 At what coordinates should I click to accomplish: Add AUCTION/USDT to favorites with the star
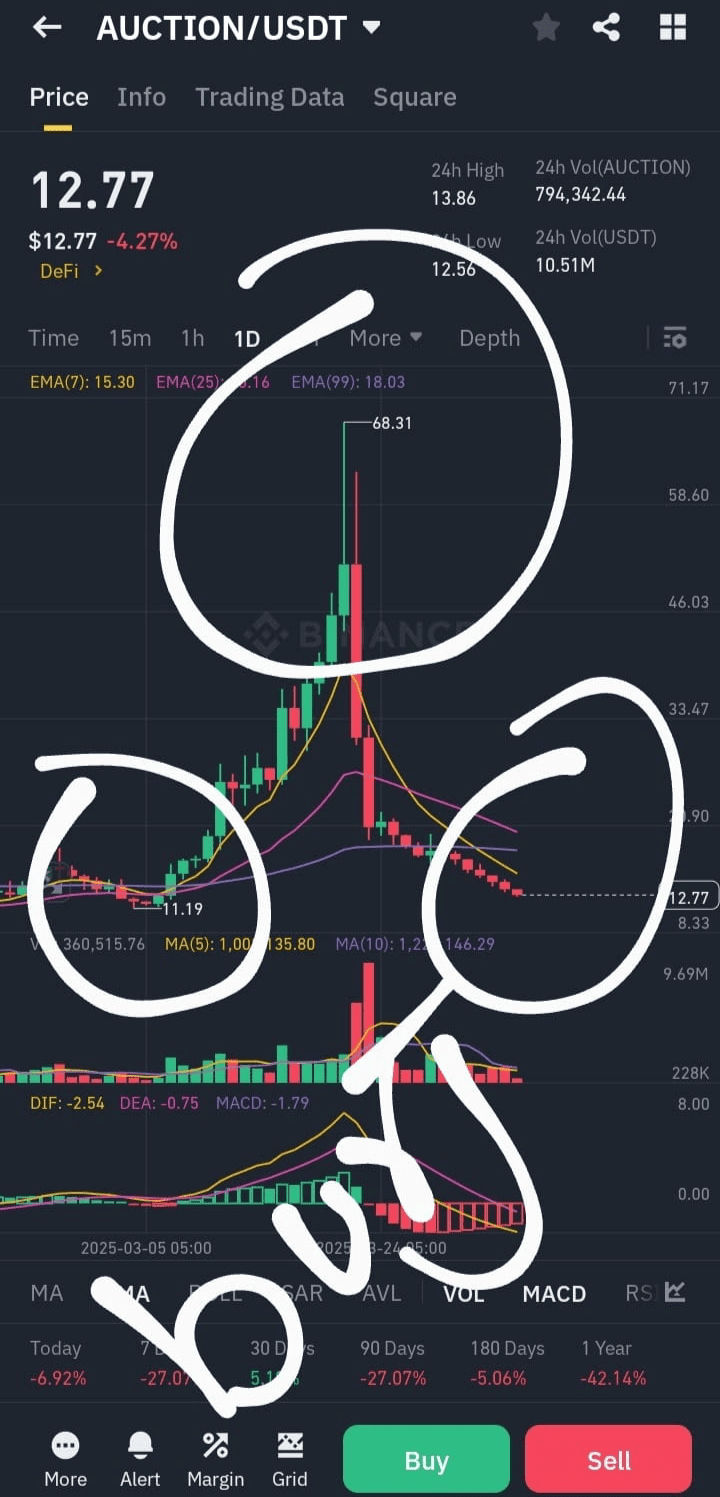(546, 28)
